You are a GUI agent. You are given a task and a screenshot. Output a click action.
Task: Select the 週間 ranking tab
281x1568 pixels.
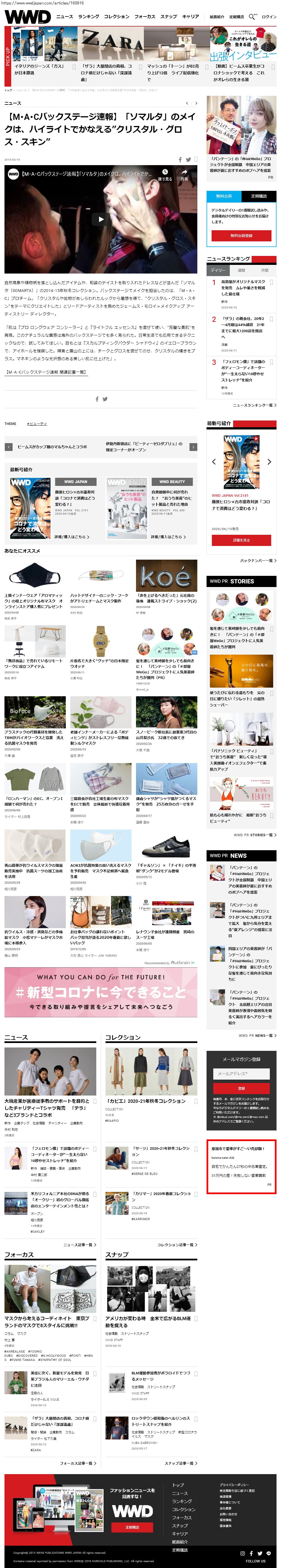241,270
